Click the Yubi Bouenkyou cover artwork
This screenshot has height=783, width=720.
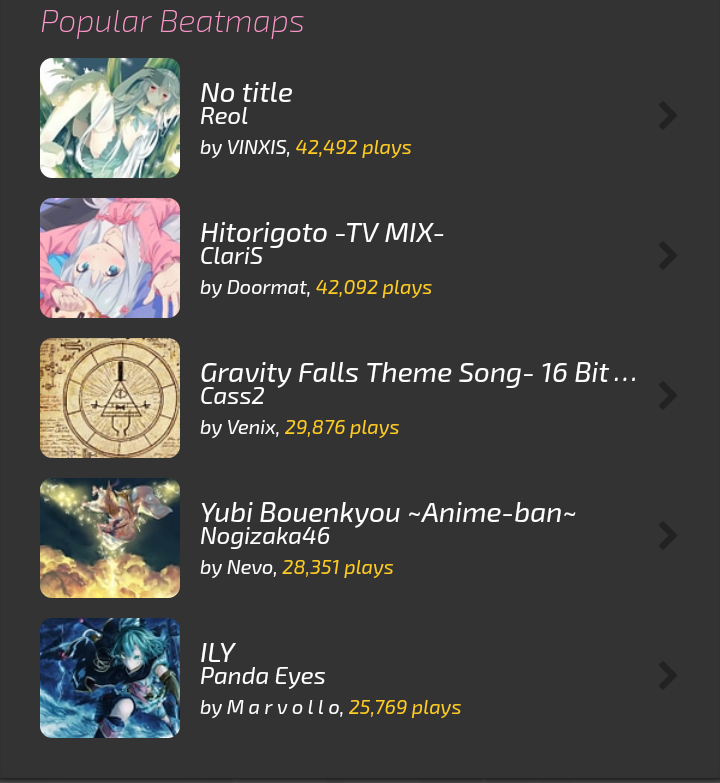[x=110, y=538]
